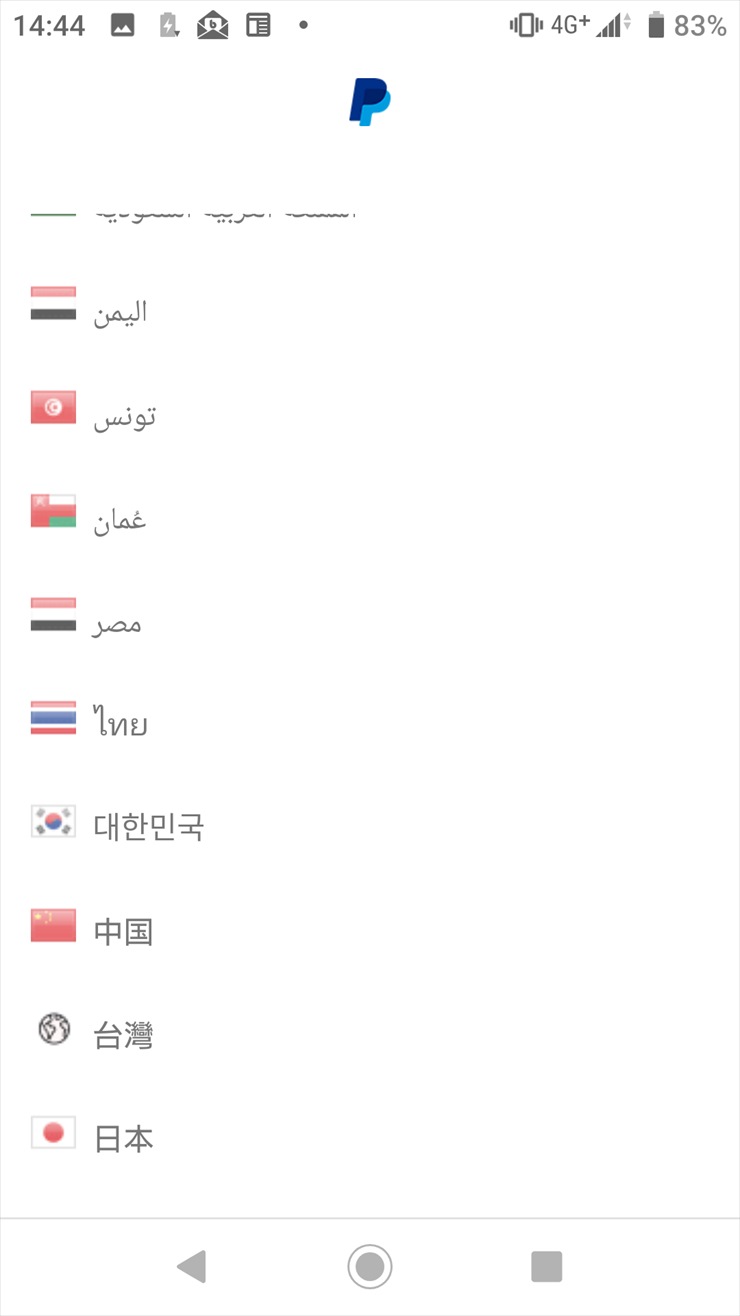
Task: Select Egypt (مصر) as region
Action: 117,624
